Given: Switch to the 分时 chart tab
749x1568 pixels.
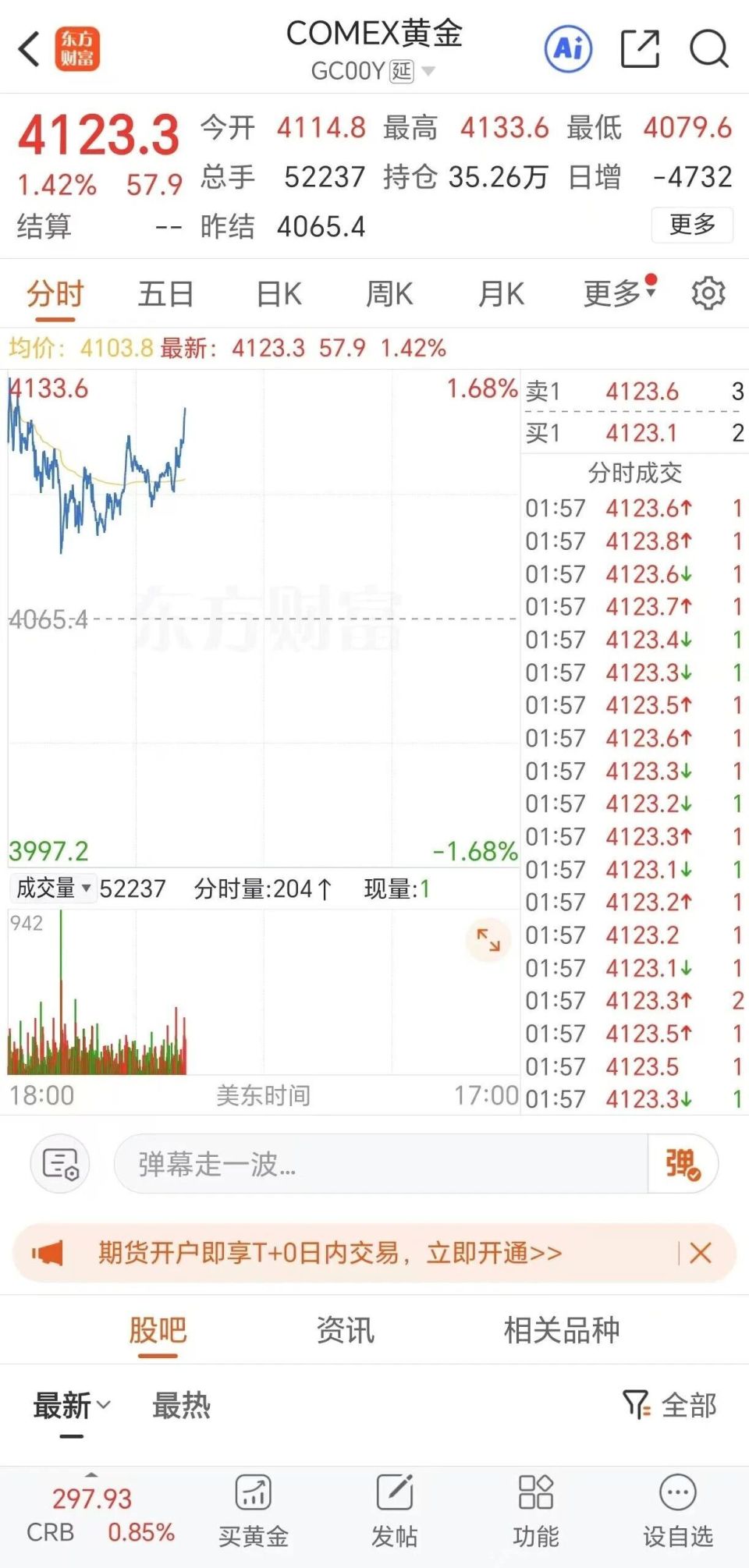Looking at the screenshot, I should (x=54, y=293).
